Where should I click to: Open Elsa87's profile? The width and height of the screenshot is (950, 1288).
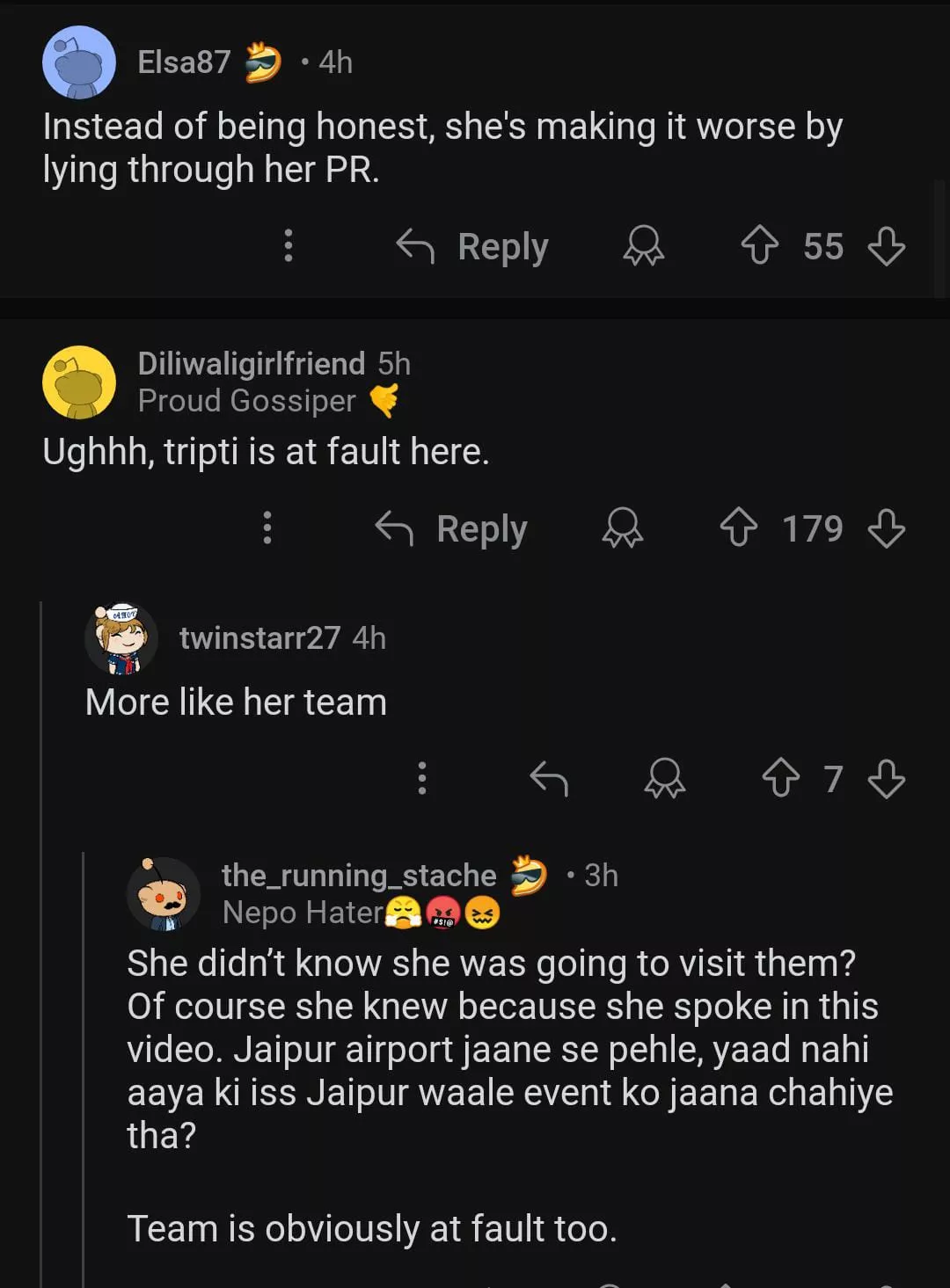[184, 62]
